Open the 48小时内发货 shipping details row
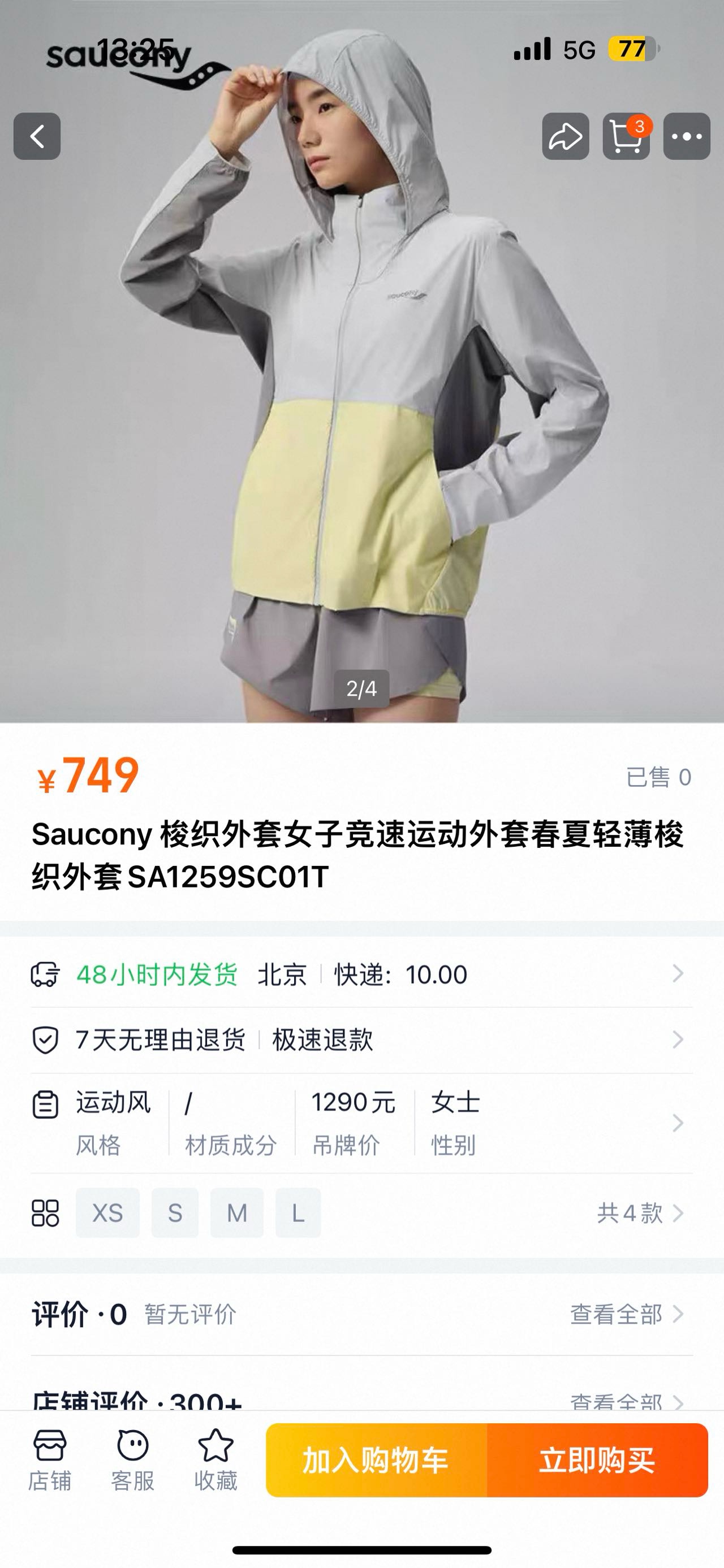Viewport: 724px width, 1568px height. click(361, 974)
